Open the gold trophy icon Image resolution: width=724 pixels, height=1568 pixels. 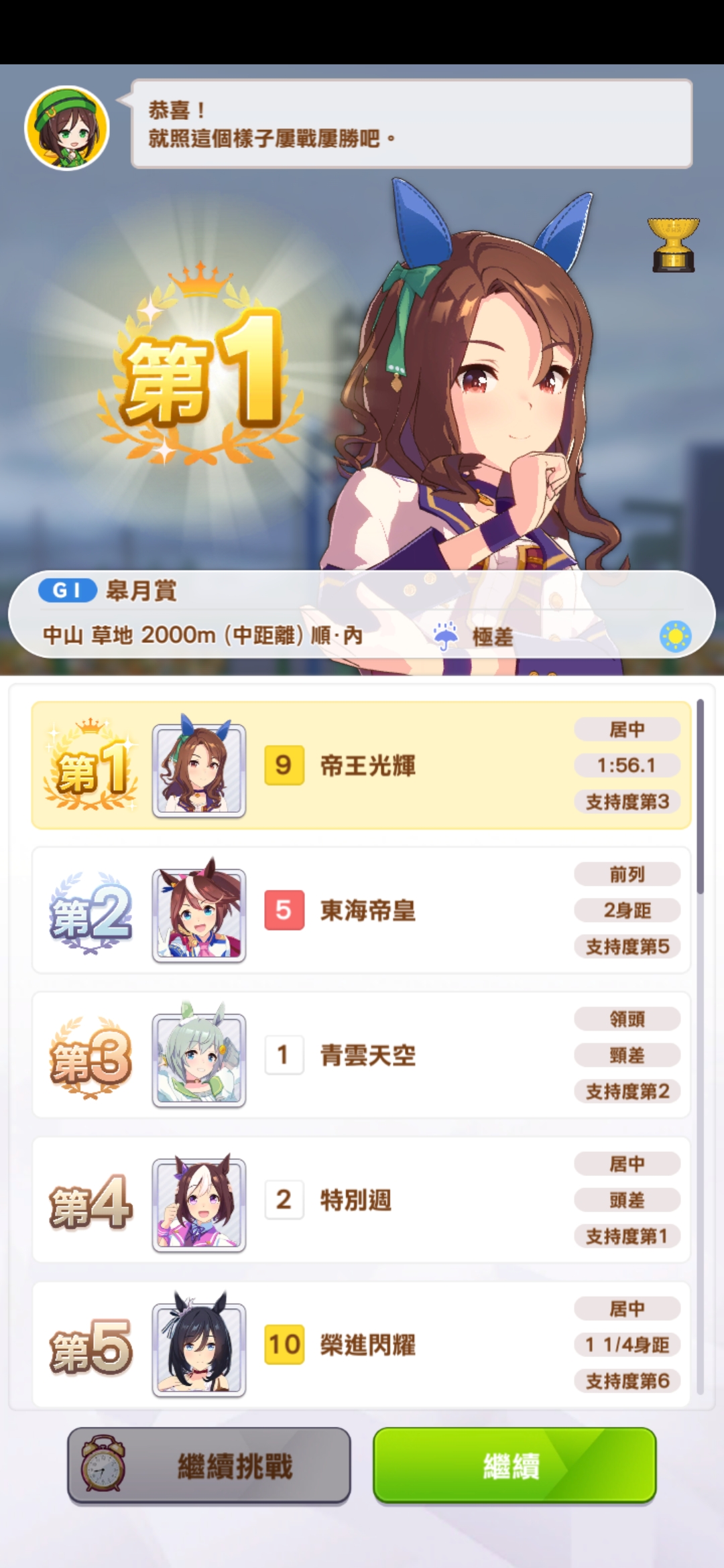pos(673,245)
